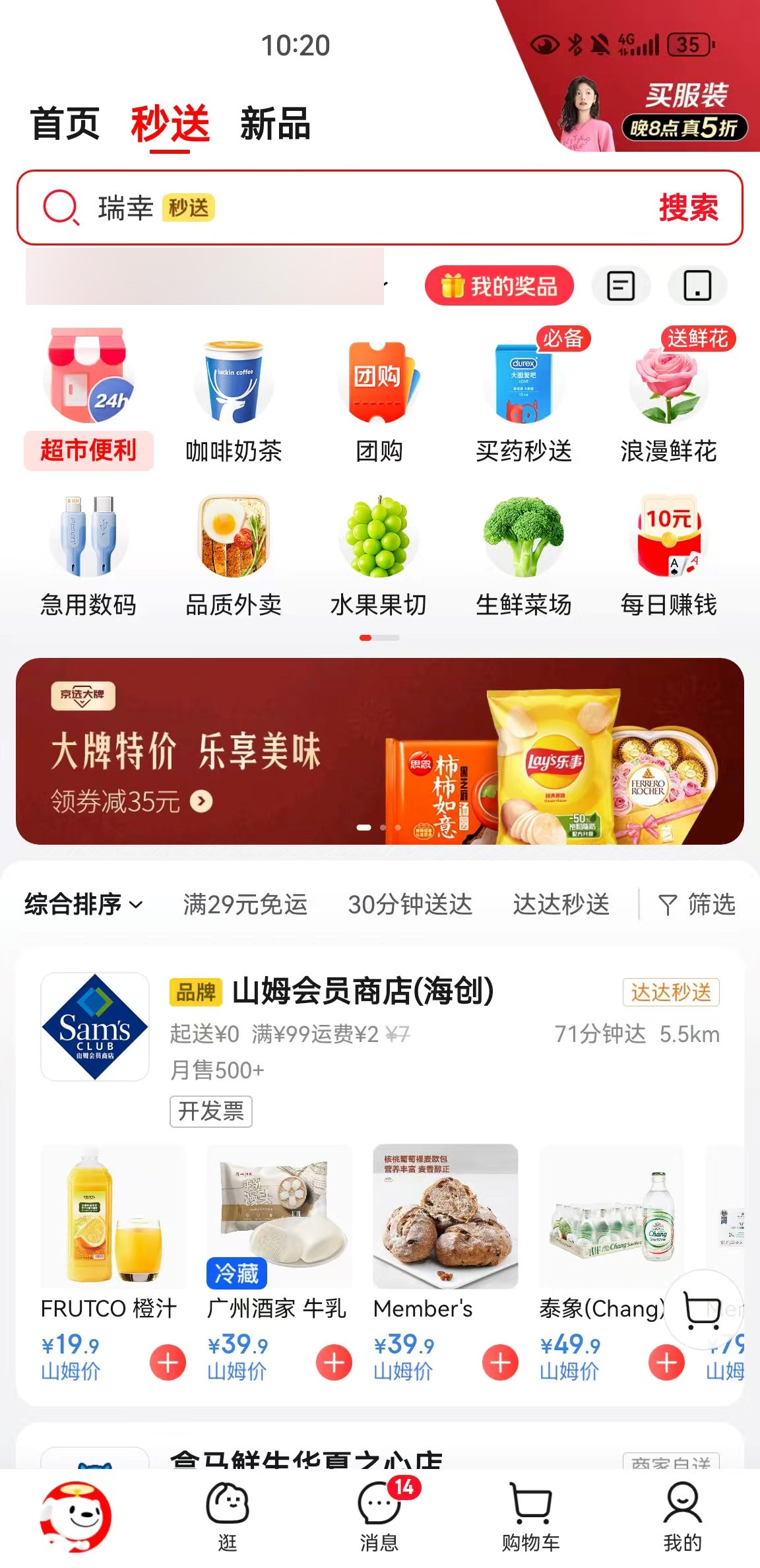
Task: Apply the 30分钟送达 filter
Action: (410, 904)
